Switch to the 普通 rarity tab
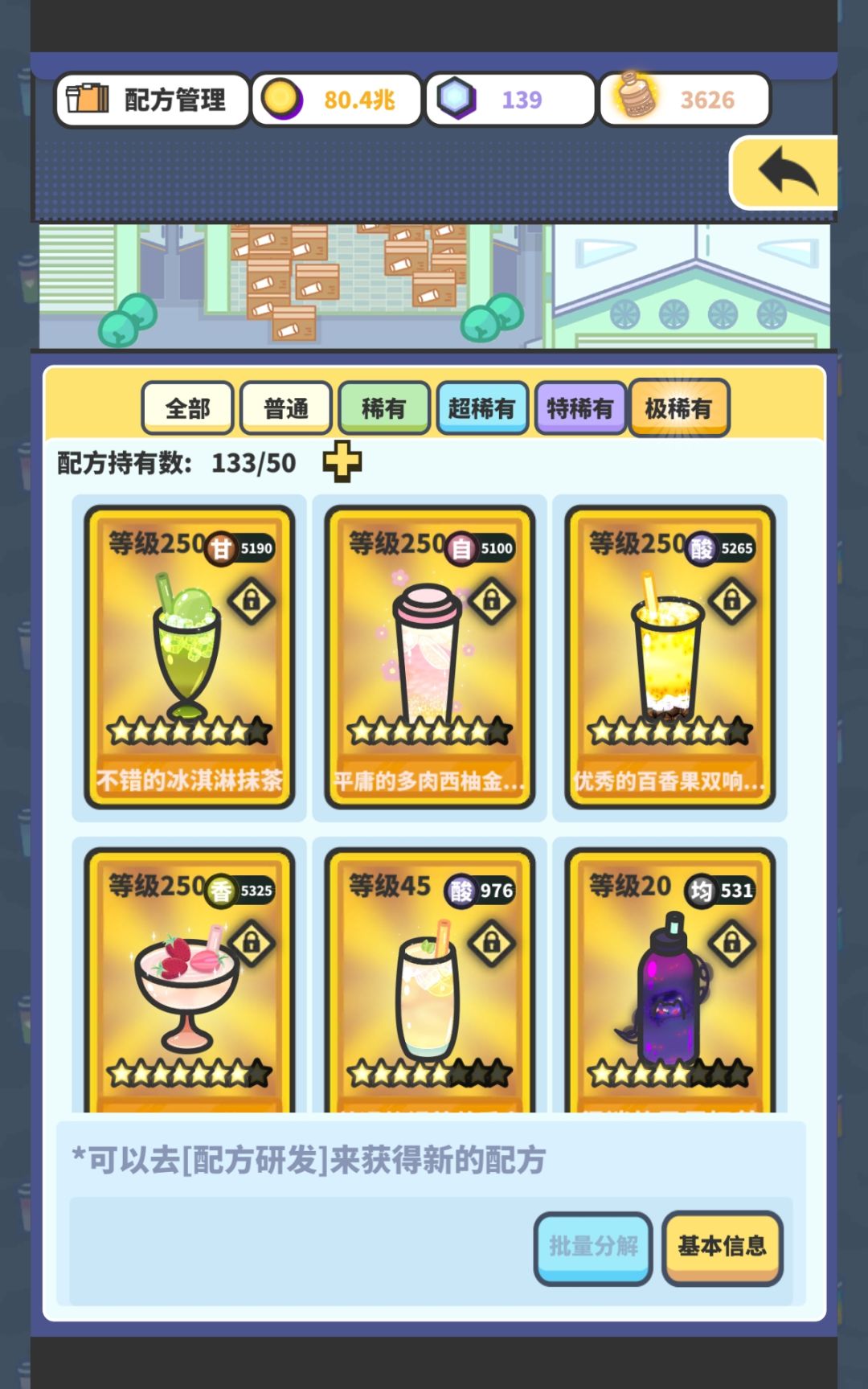The image size is (868, 1389). coord(286,408)
